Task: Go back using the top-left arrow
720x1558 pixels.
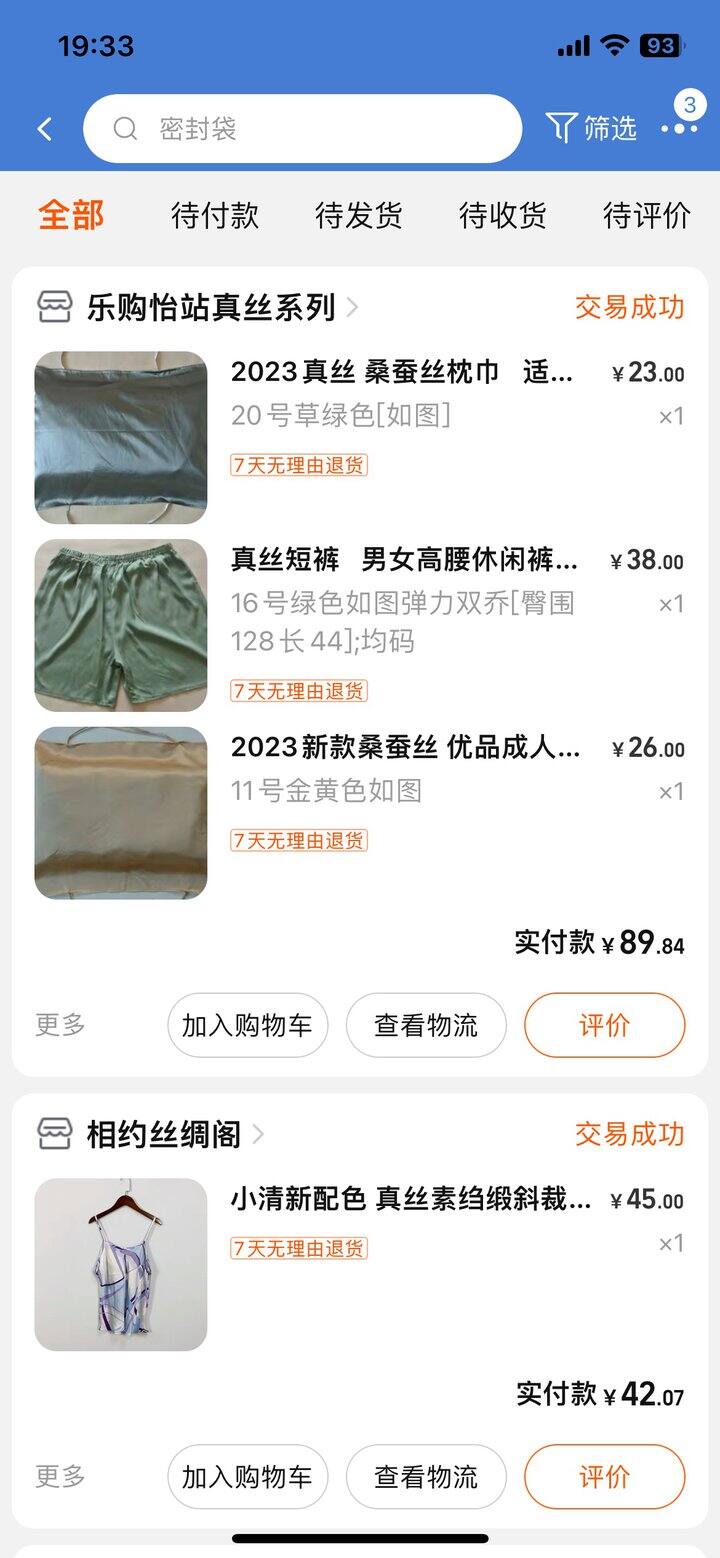Action: click(x=44, y=129)
